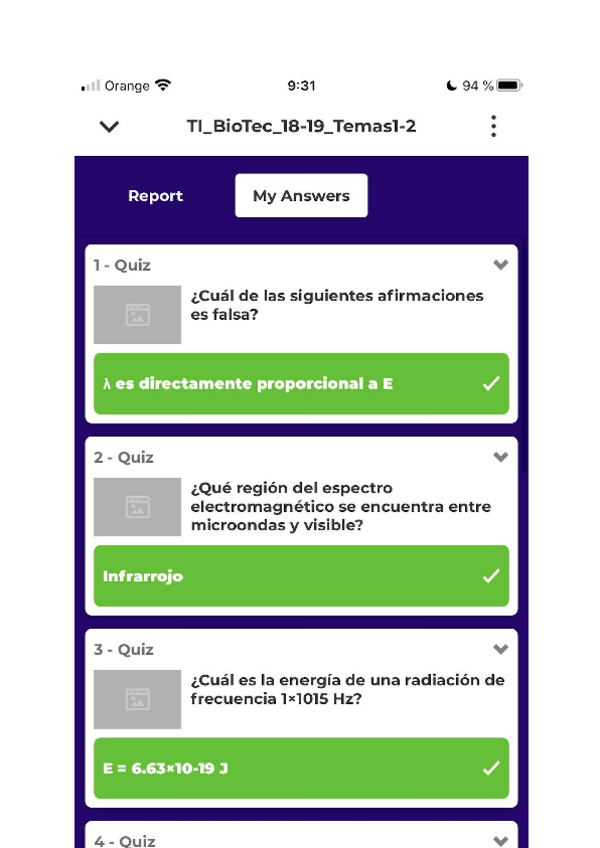The image size is (600, 848).
Task: Expand question 2 with its chevron
Action: pos(500,457)
